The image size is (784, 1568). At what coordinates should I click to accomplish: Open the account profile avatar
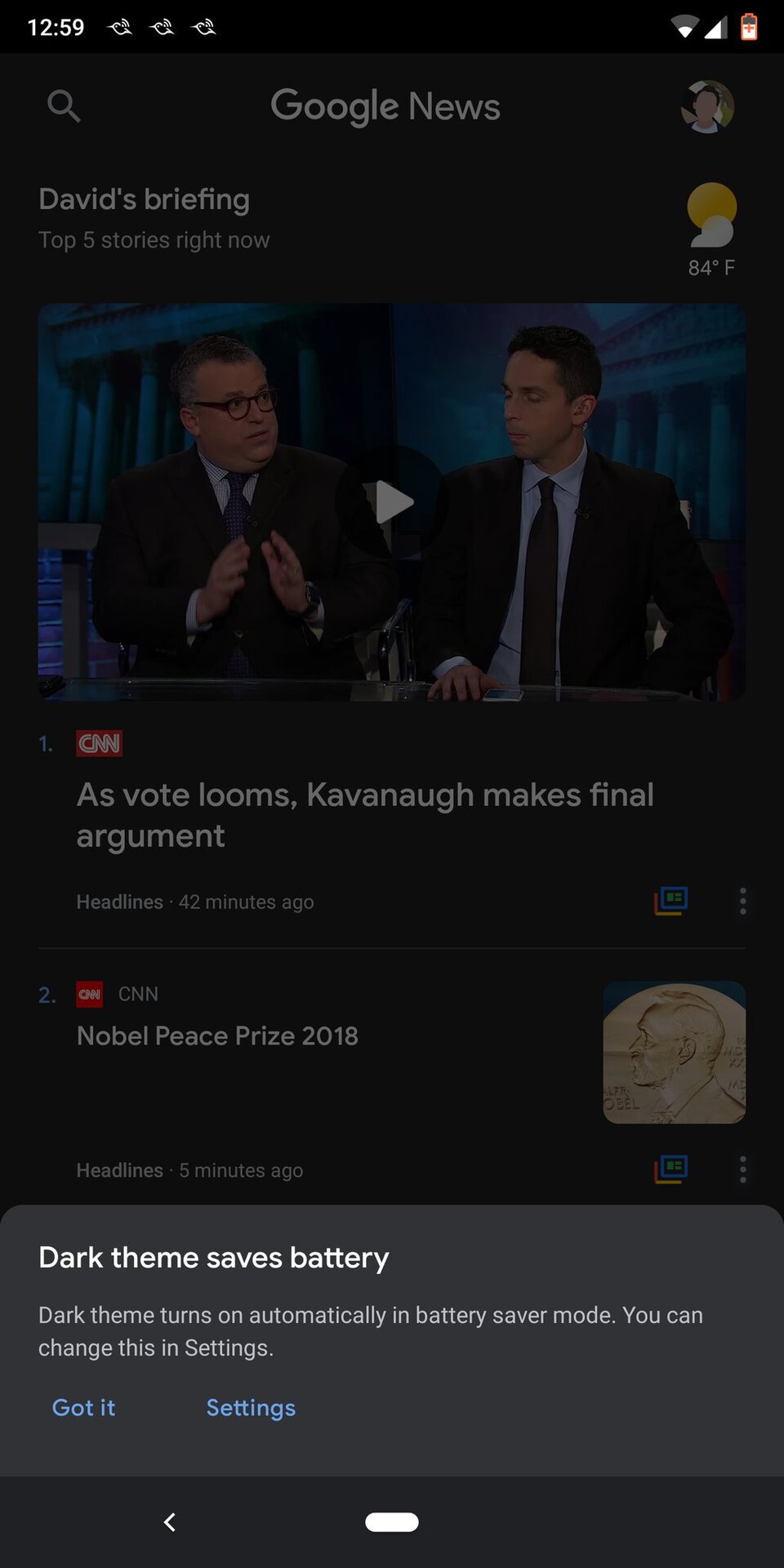(707, 106)
